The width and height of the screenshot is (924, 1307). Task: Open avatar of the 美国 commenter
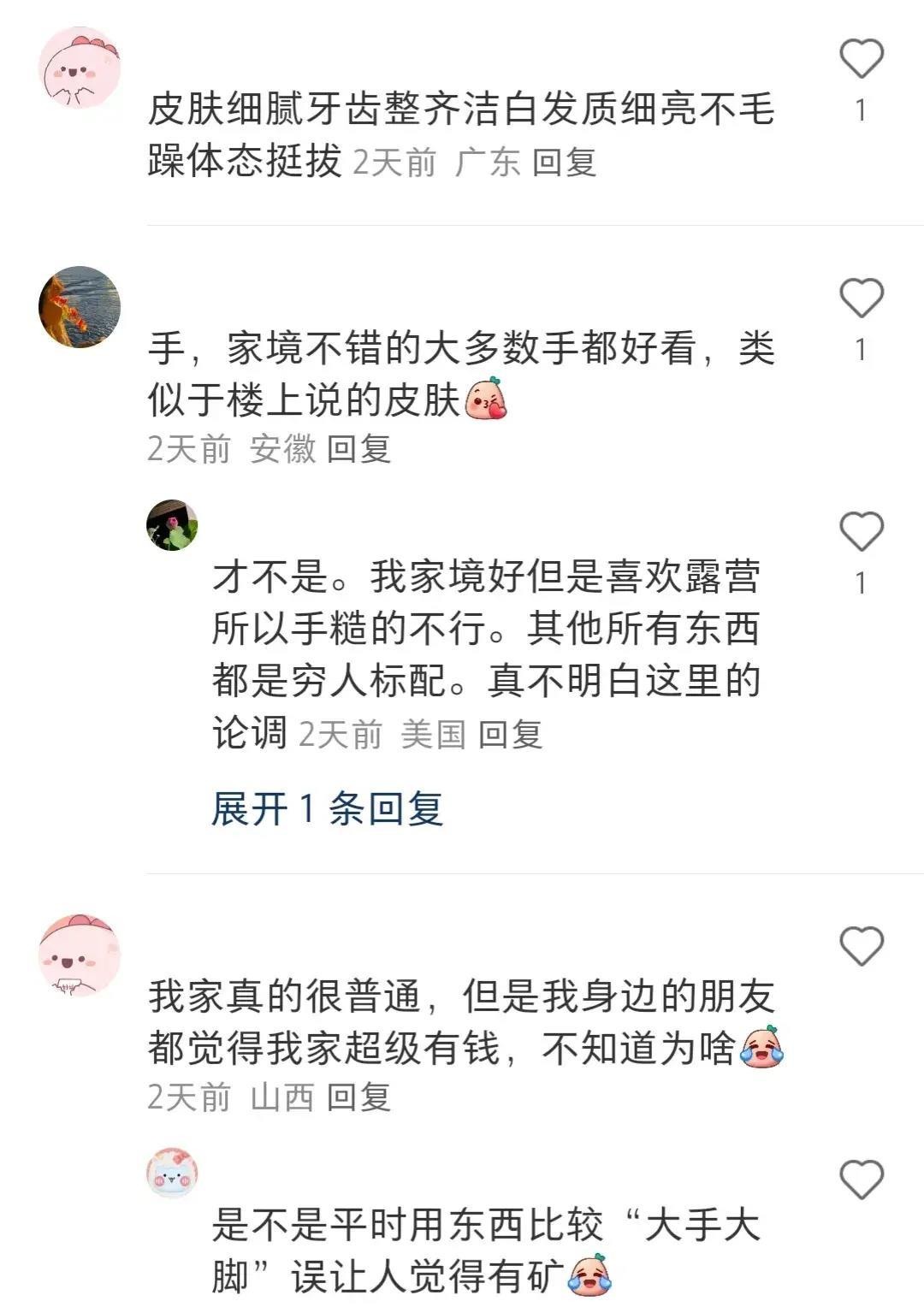point(172,525)
